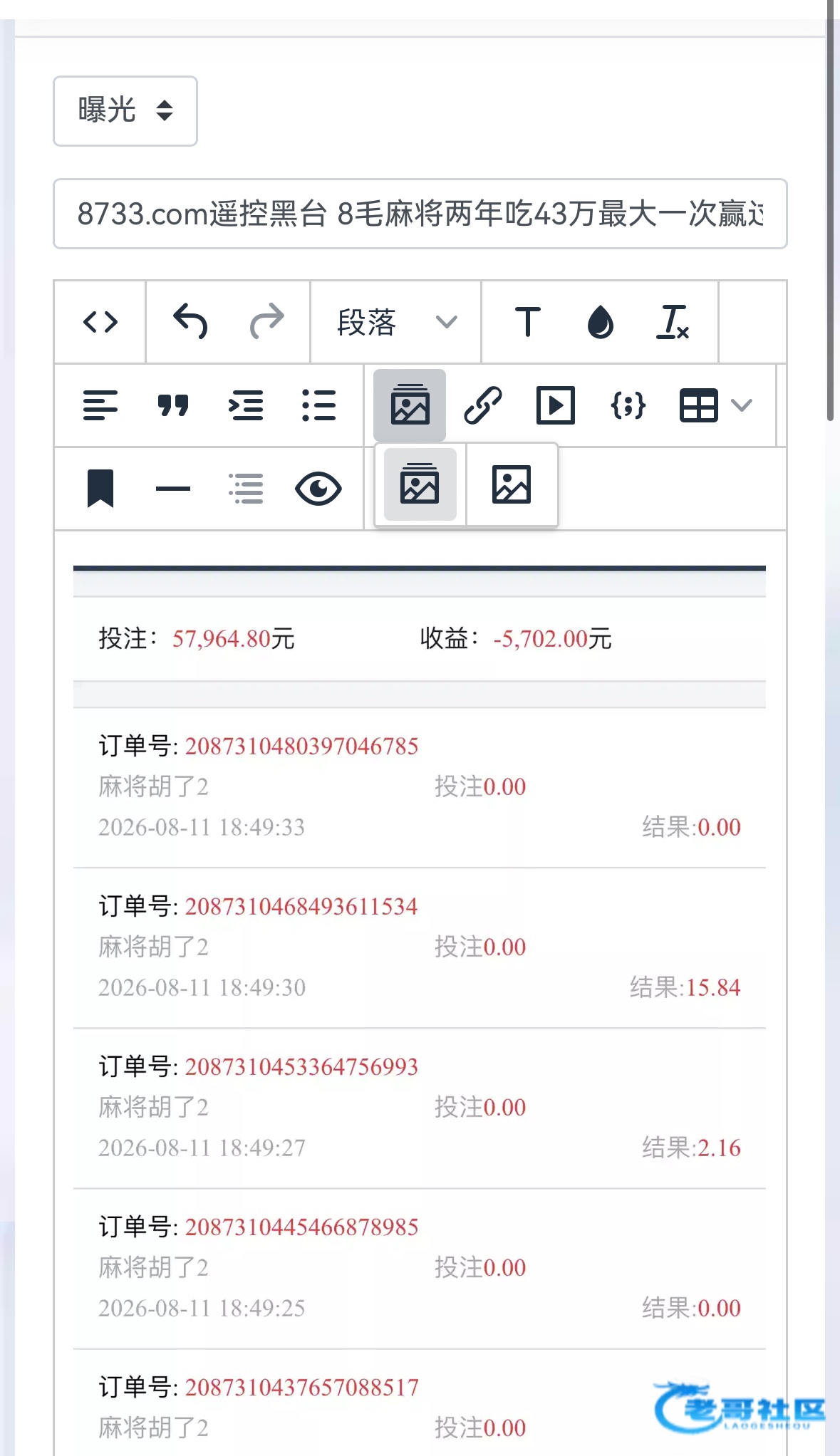Insert a code block

point(628,405)
